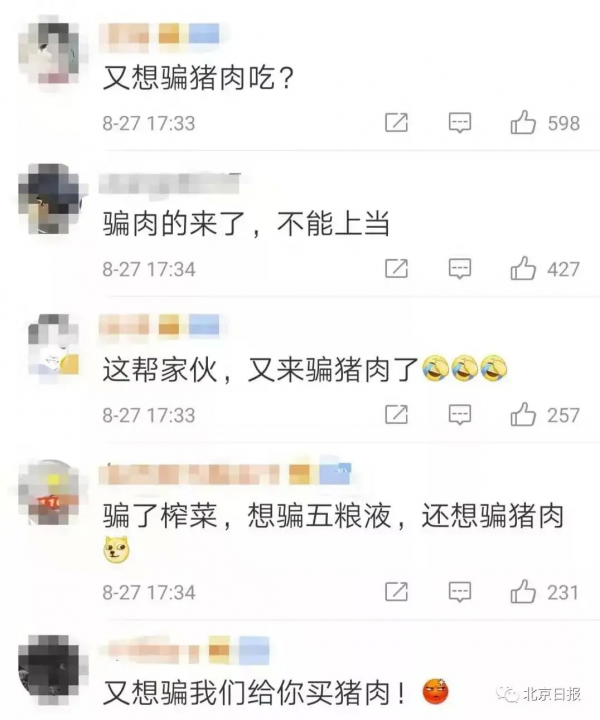This screenshot has height=720, width=600.
Task: Reply to comment 骗肉的来了，不能上当
Action: (459, 268)
